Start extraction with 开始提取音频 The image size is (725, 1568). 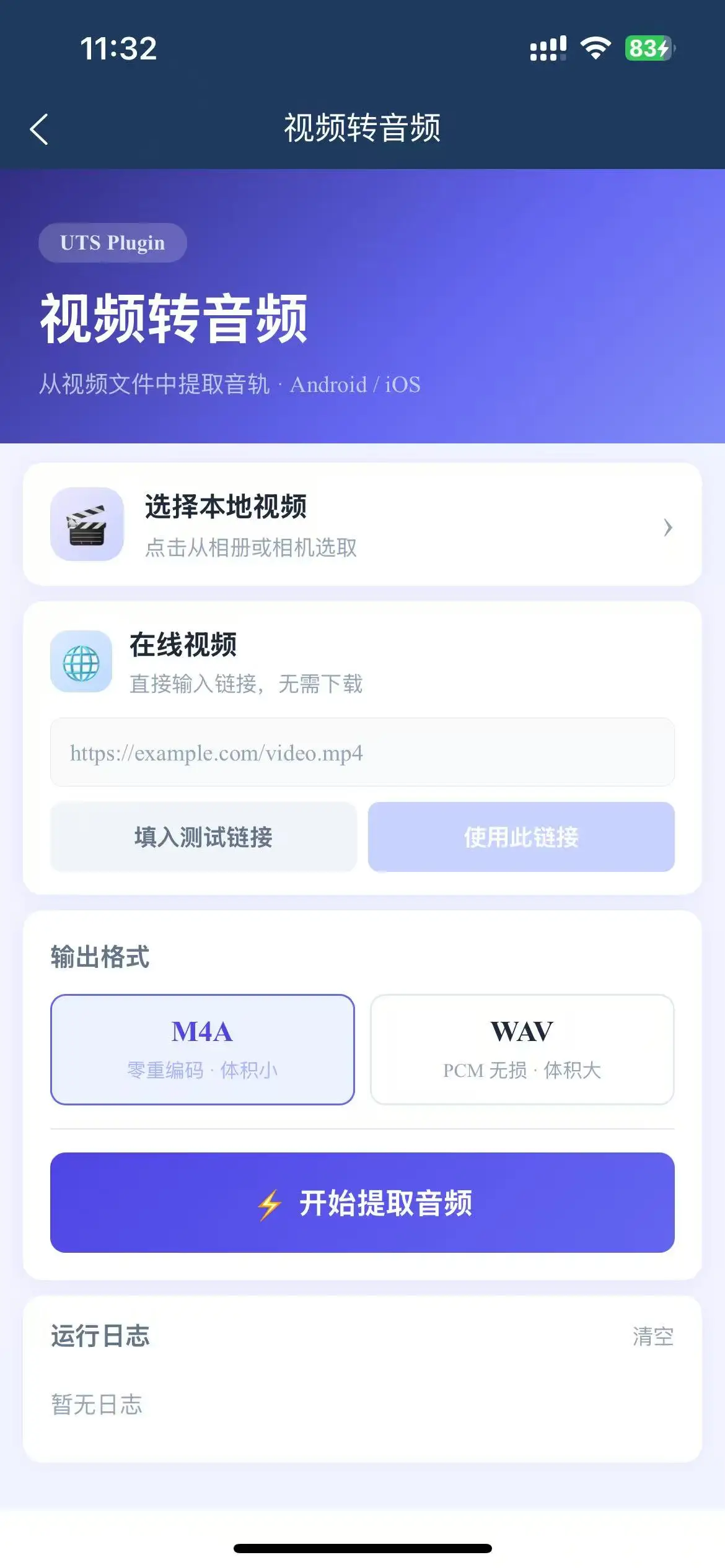[362, 1203]
